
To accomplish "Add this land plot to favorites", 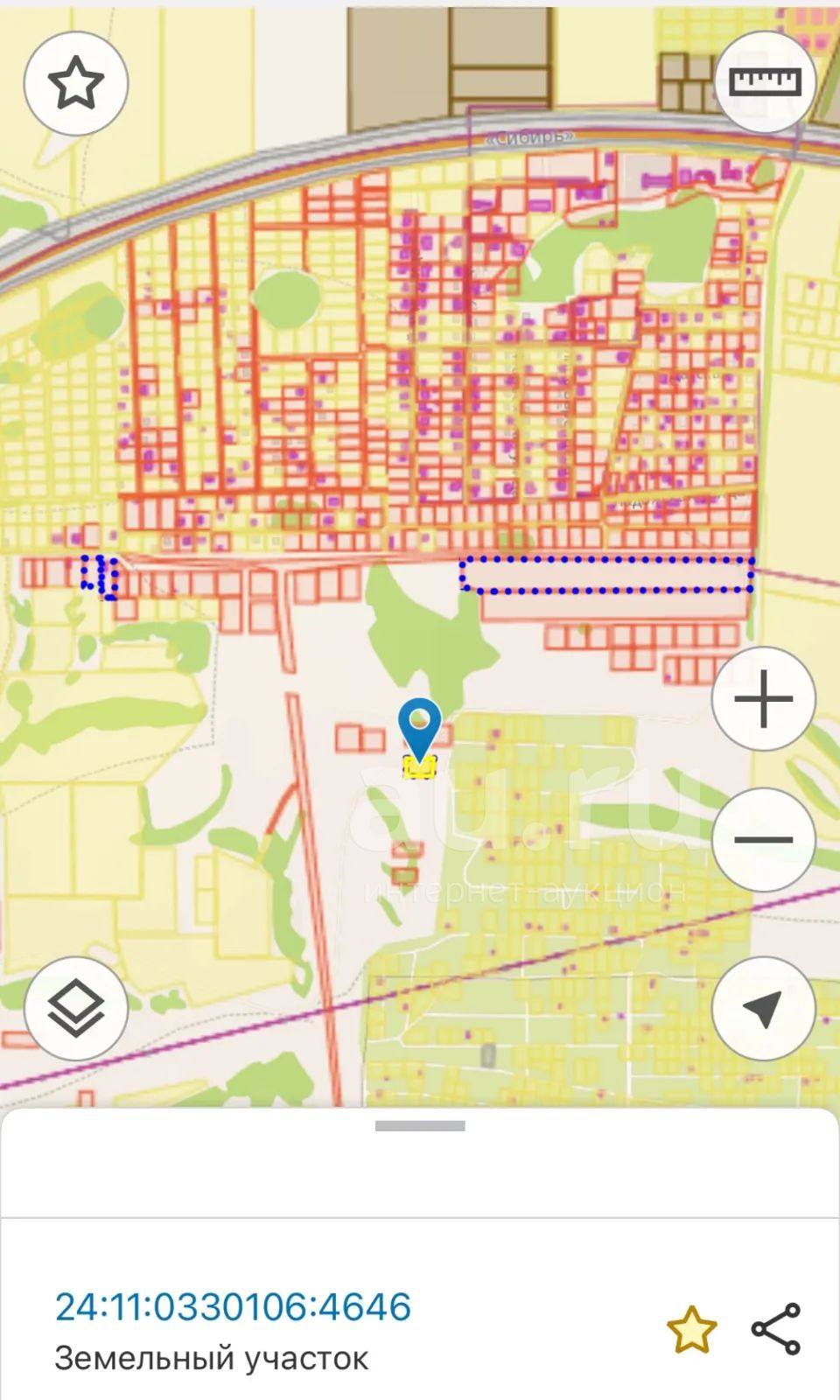I will 691,1330.
